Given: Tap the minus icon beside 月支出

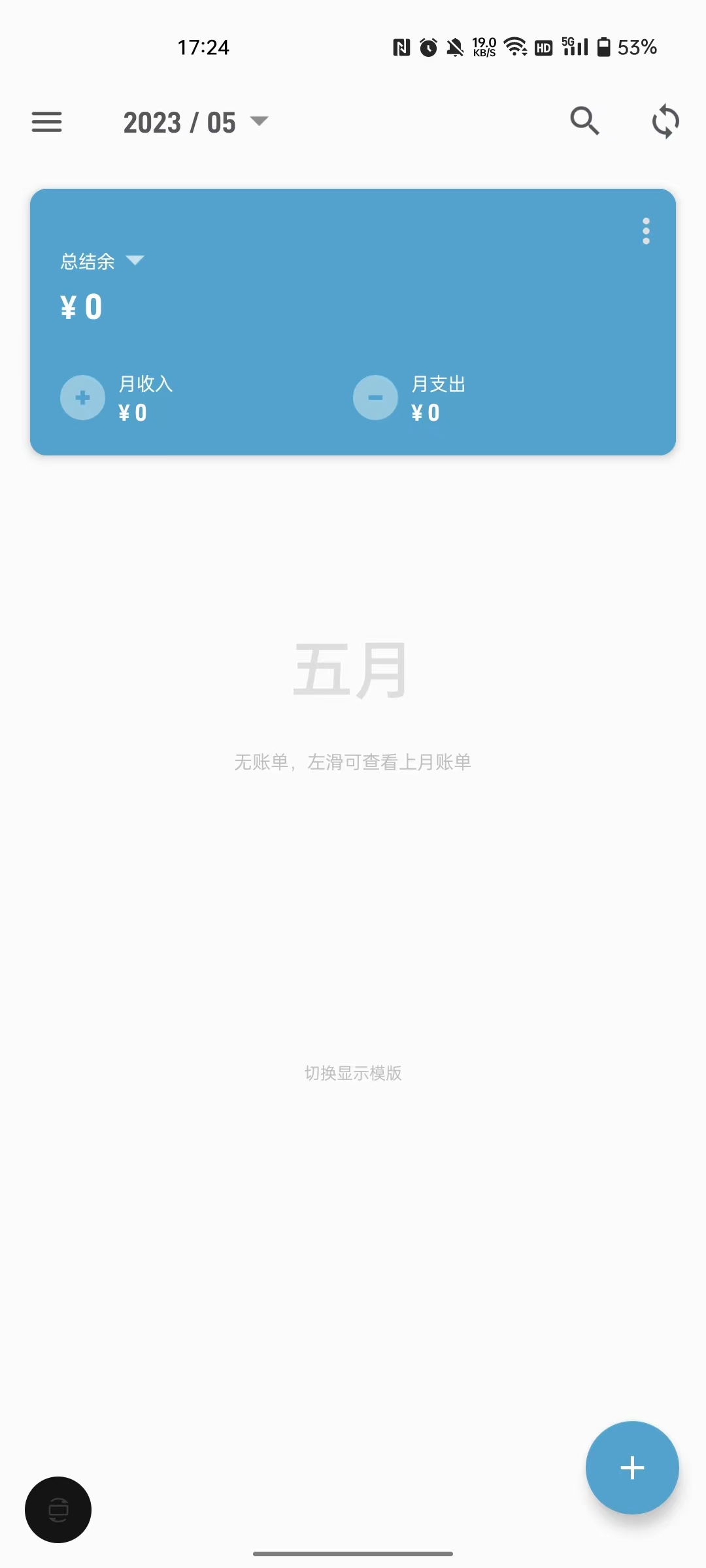Looking at the screenshot, I should point(375,397).
